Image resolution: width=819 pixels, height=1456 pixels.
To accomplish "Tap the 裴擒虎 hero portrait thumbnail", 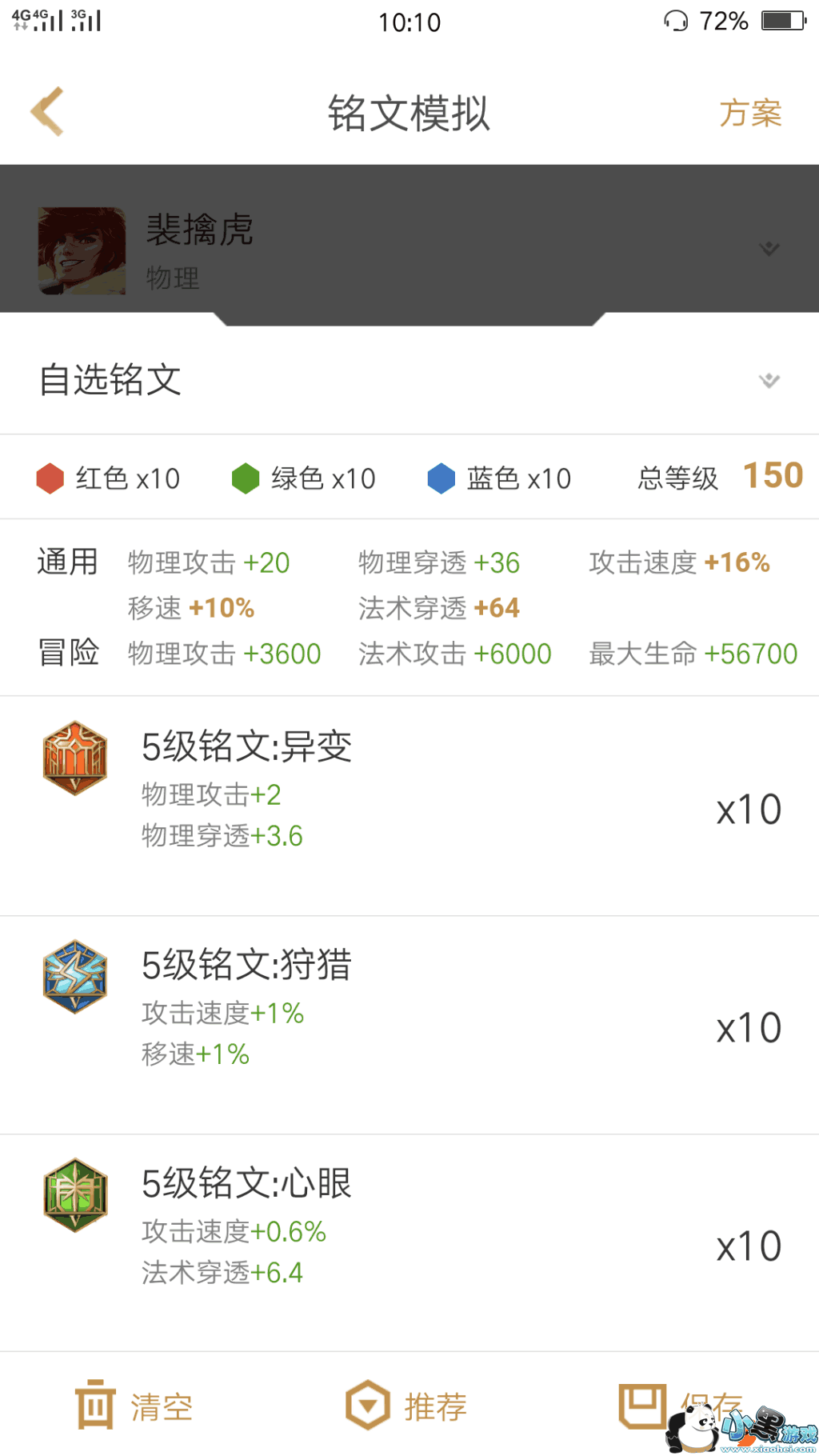I will [x=82, y=250].
